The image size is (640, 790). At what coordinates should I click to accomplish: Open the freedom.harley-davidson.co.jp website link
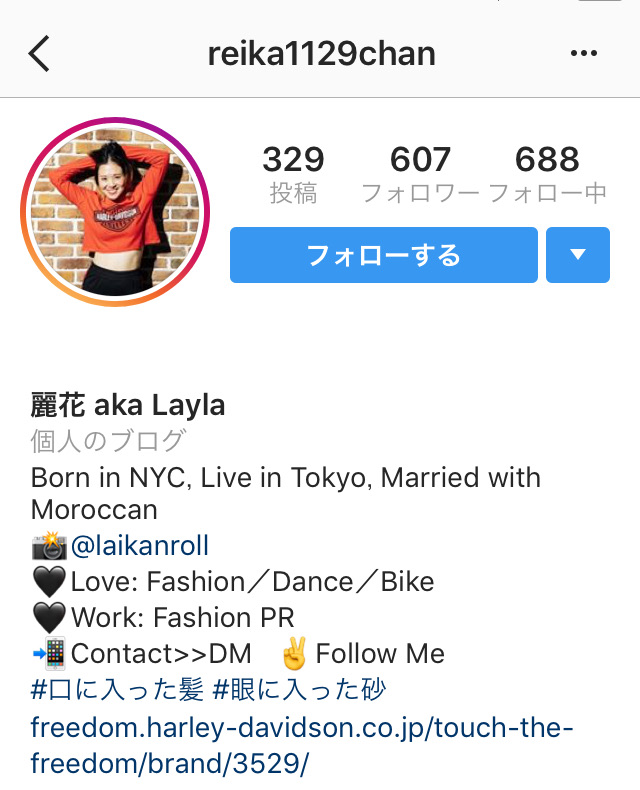[x=300, y=726]
